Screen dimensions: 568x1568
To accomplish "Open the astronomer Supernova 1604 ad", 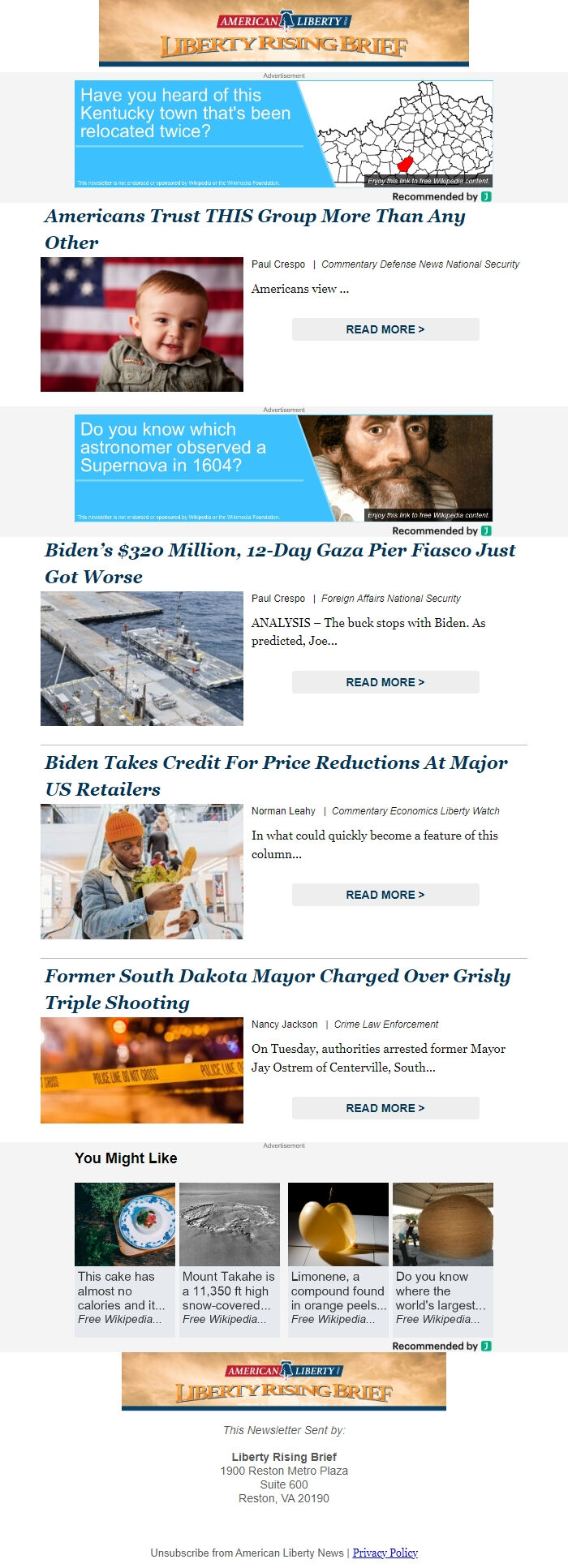I will click(x=283, y=468).
